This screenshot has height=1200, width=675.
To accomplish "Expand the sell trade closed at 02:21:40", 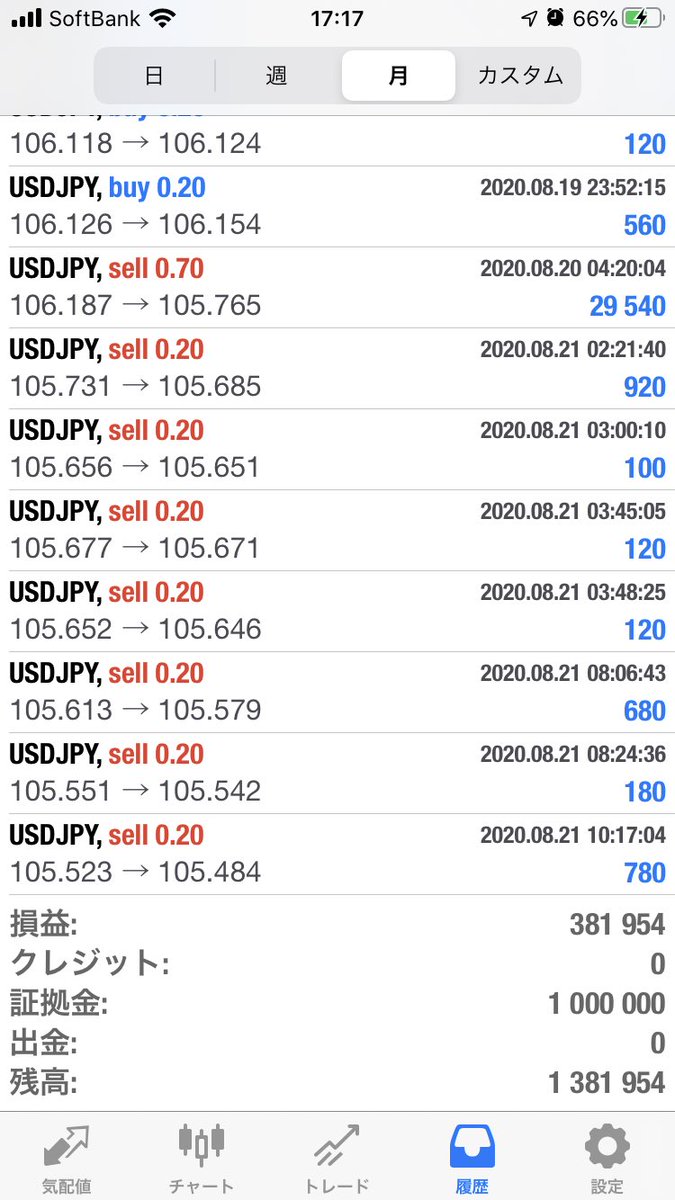I will point(337,368).
